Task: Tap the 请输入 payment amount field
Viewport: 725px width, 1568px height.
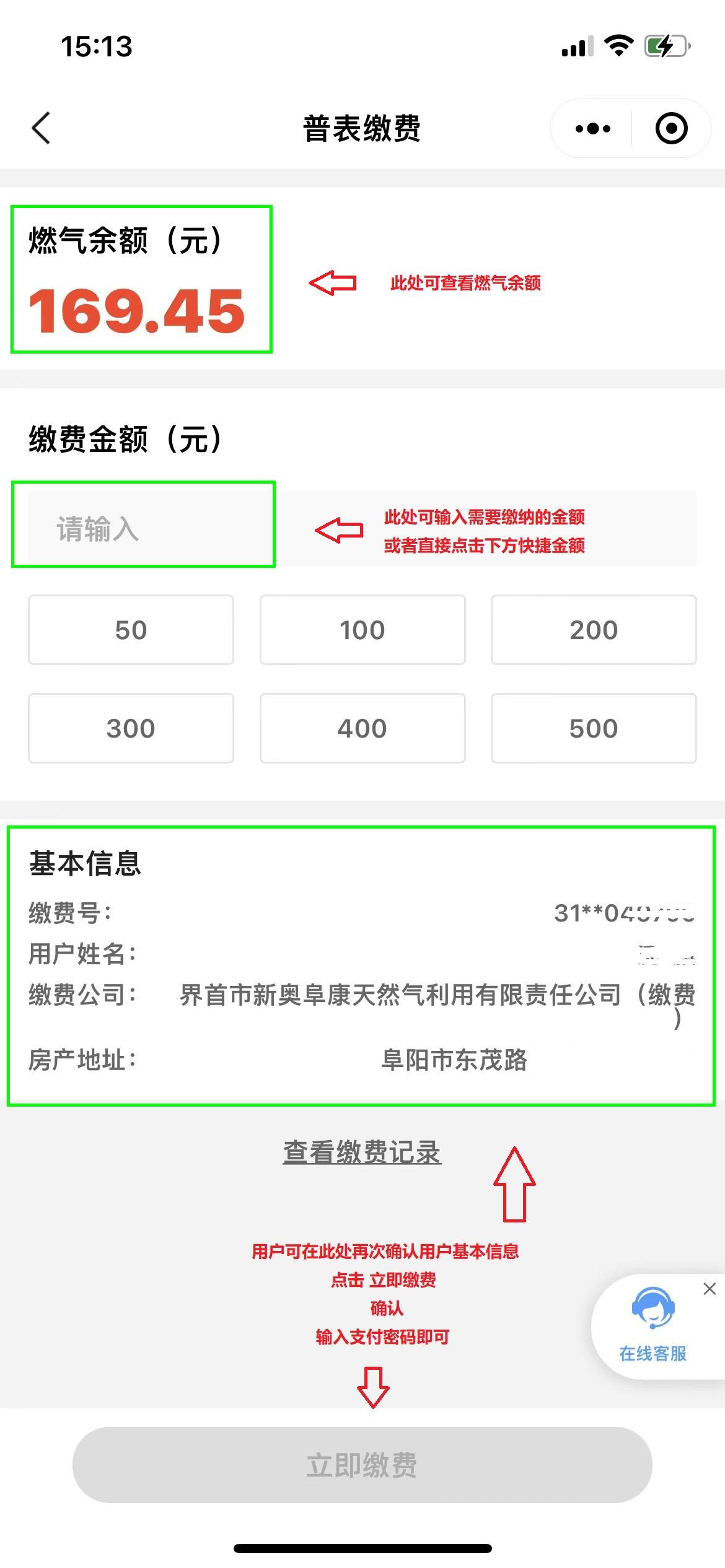Action: (x=143, y=529)
